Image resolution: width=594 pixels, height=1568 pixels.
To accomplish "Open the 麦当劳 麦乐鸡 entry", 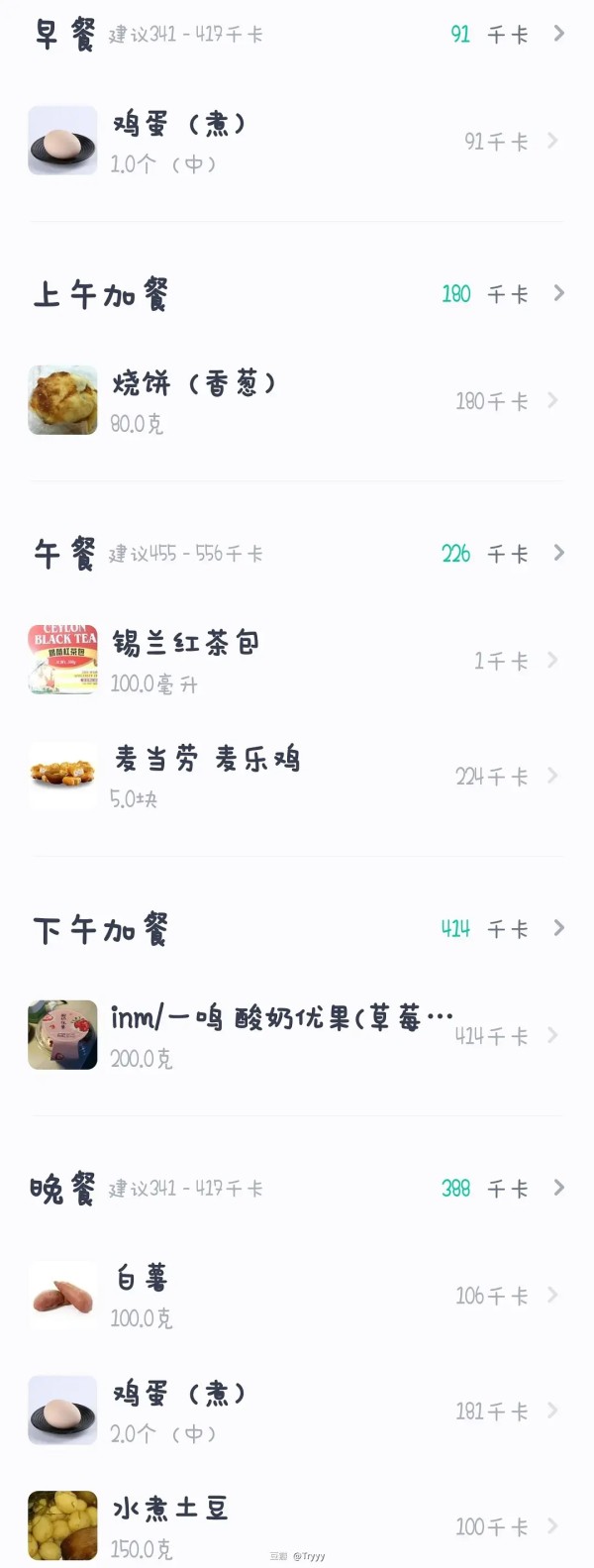I will 297,777.
